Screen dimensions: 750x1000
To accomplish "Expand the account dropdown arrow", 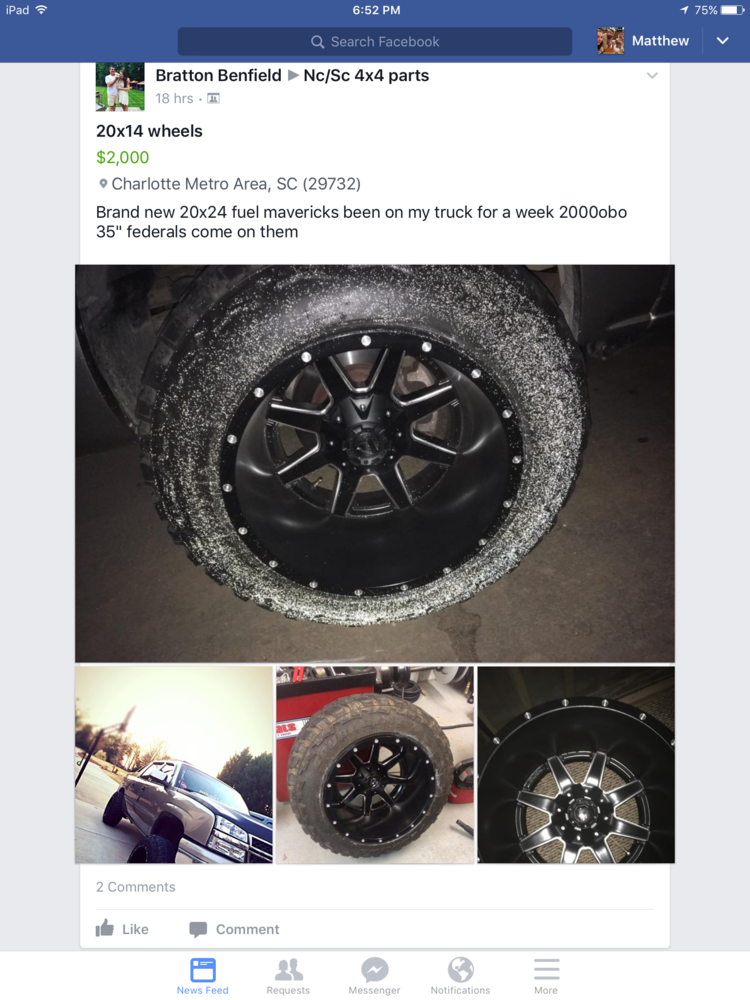I will click(x=722, y=41).
